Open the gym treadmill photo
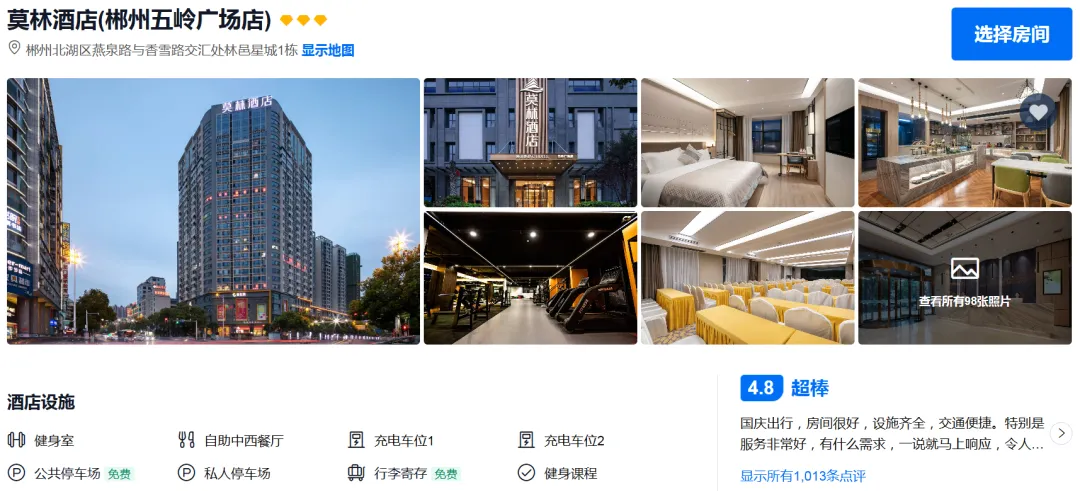 [x=530, y=278]
